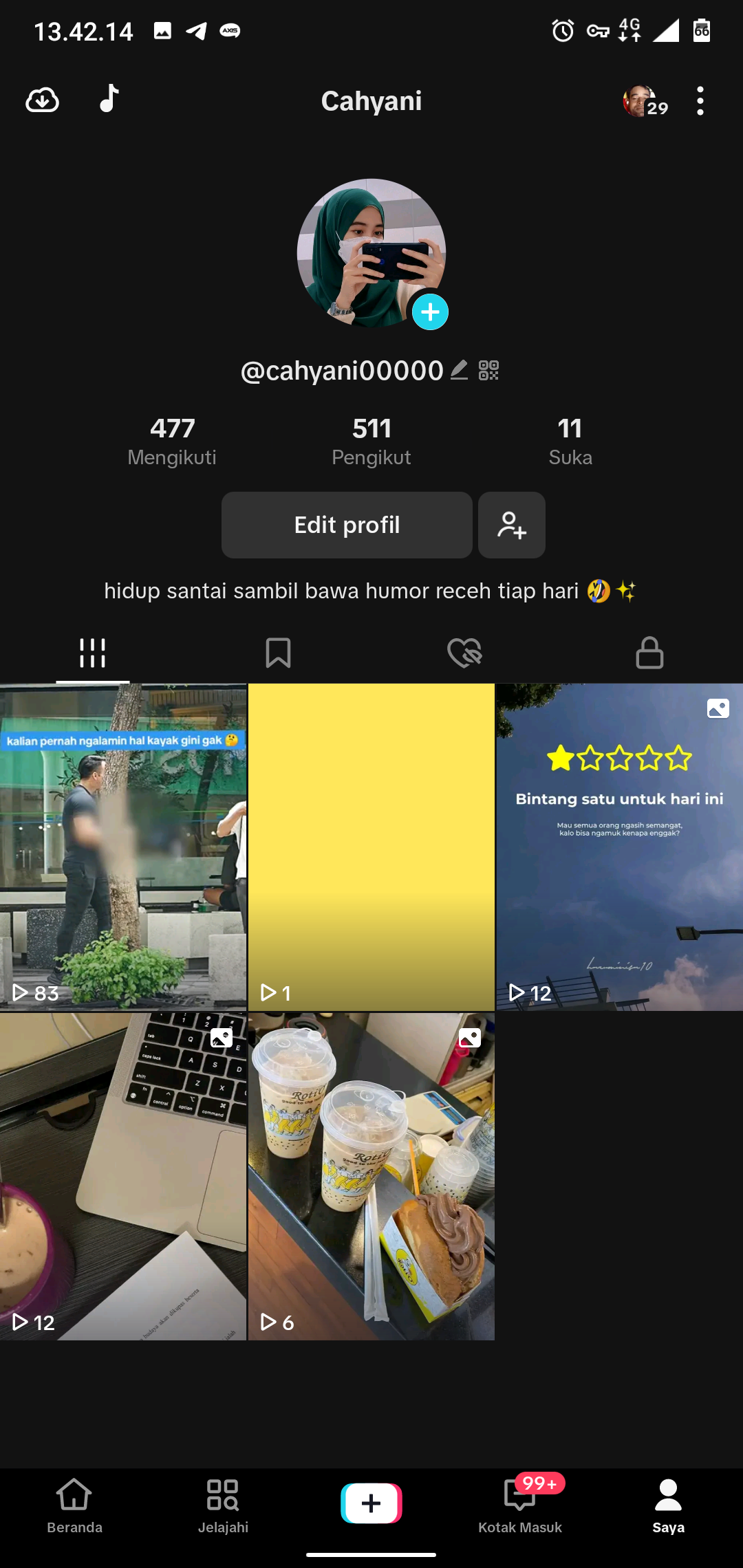Edit the username with the pencil icon
The height and width of the screenshot is (1568, 743).
point(459,370)
